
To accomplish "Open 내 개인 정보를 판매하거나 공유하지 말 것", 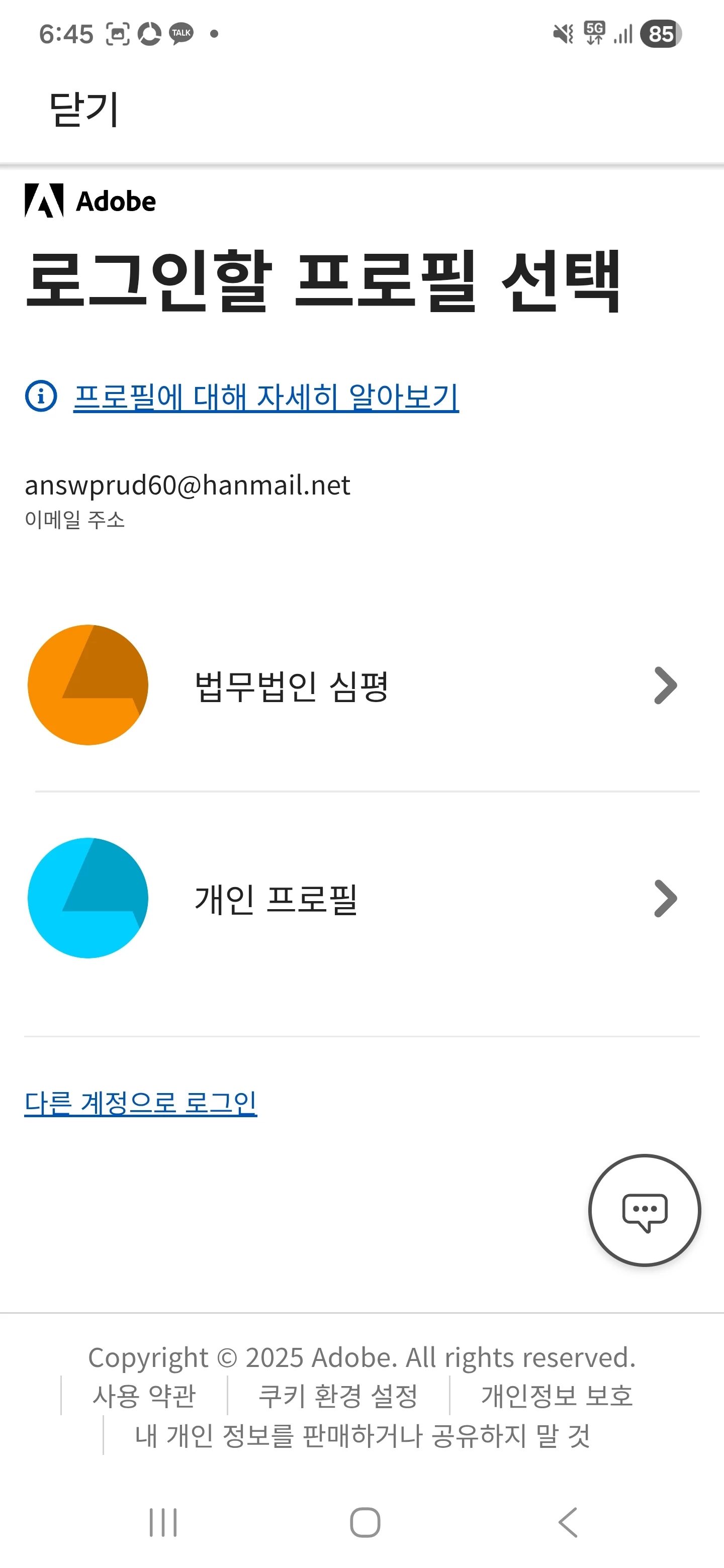I will [x=361, y=1435].
